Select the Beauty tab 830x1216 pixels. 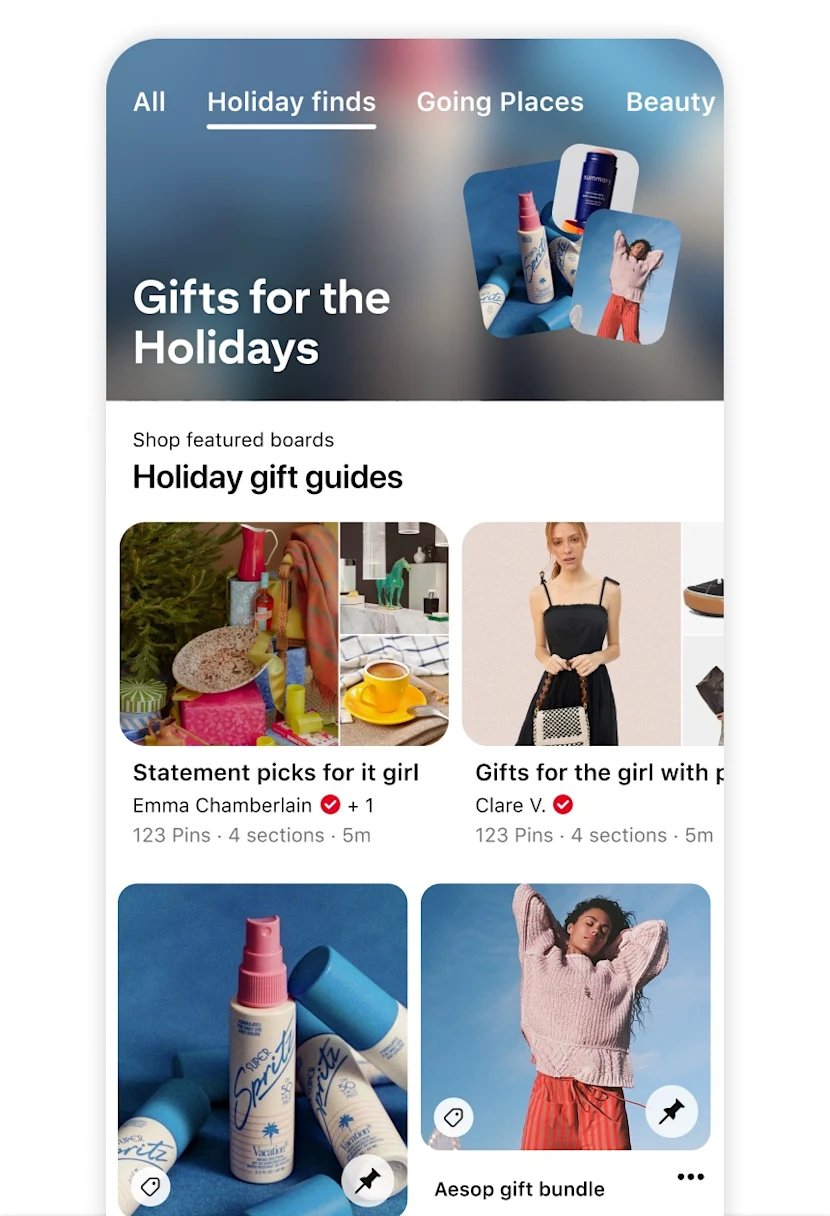pyautogui.click(x=670, y=101)
